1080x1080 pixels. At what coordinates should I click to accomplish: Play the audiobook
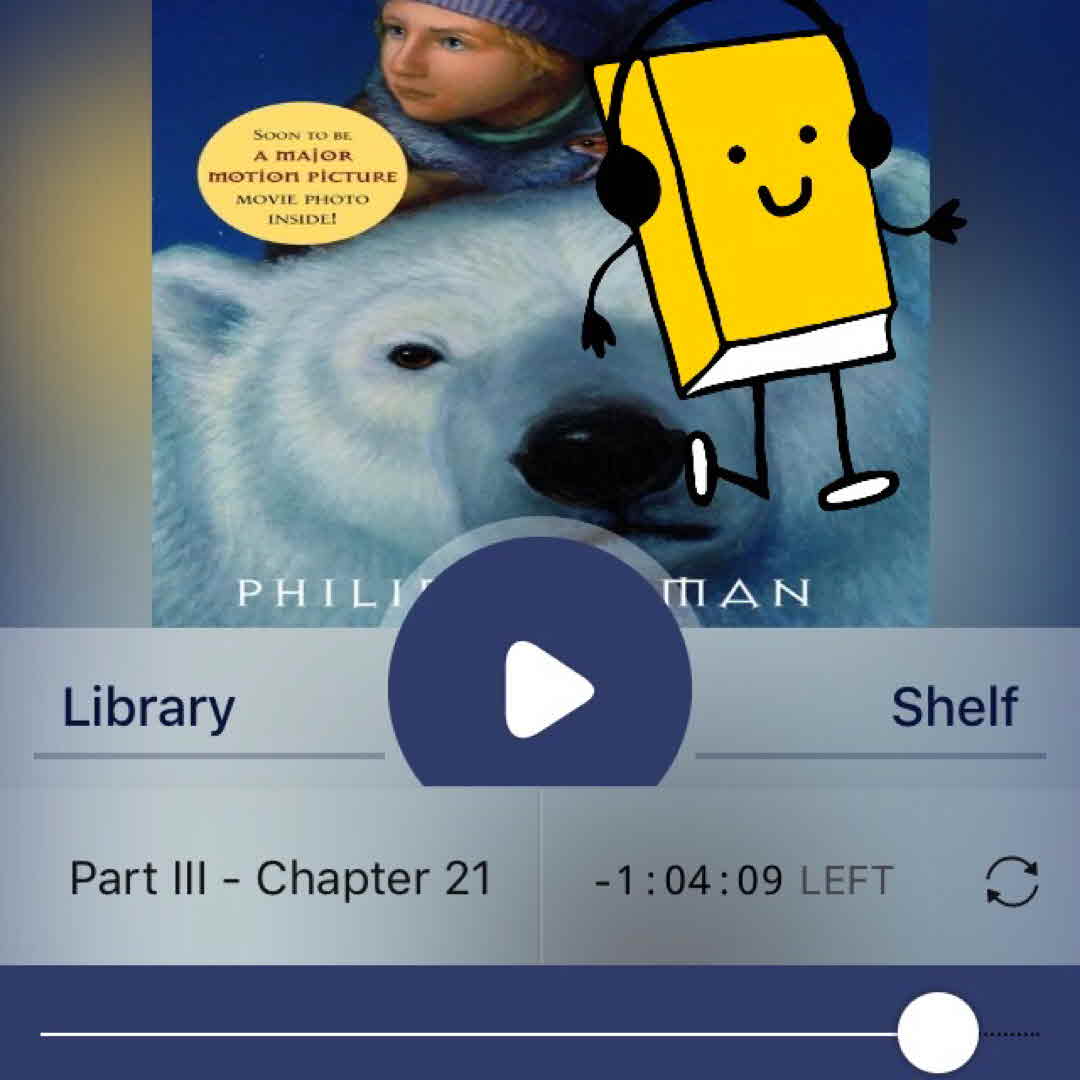(541, 689)
